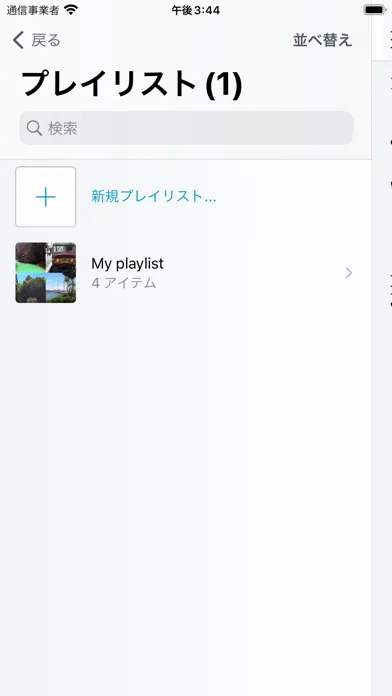Open My playlist with 4 items
Image resolution: width=392 pixels, height=696 pixels.
point(186,273)
